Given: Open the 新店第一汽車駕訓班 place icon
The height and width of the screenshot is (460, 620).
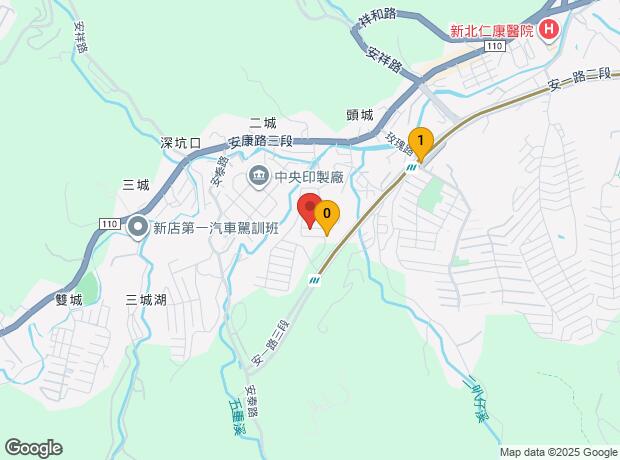Looking at the screenshot, I should point(138,228).
